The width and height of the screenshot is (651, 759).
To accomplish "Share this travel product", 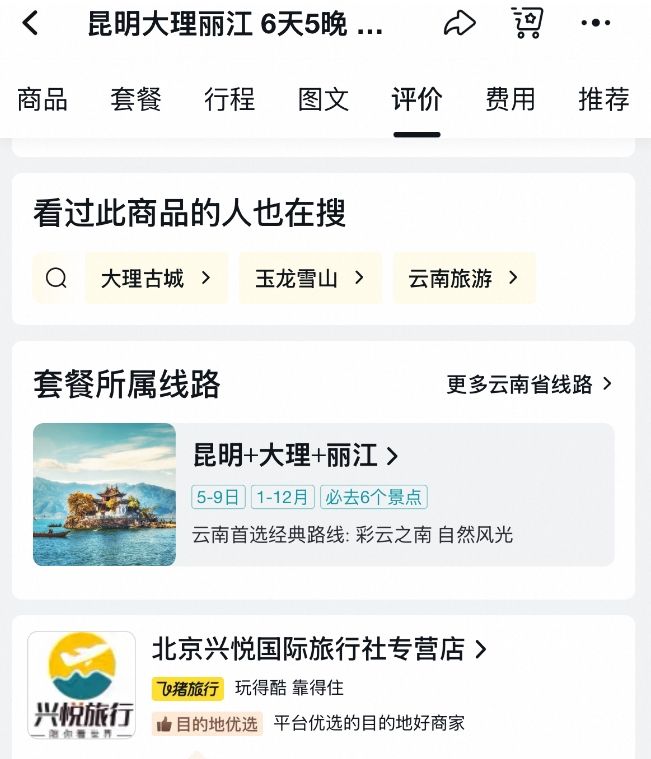I will click(459, 24).
